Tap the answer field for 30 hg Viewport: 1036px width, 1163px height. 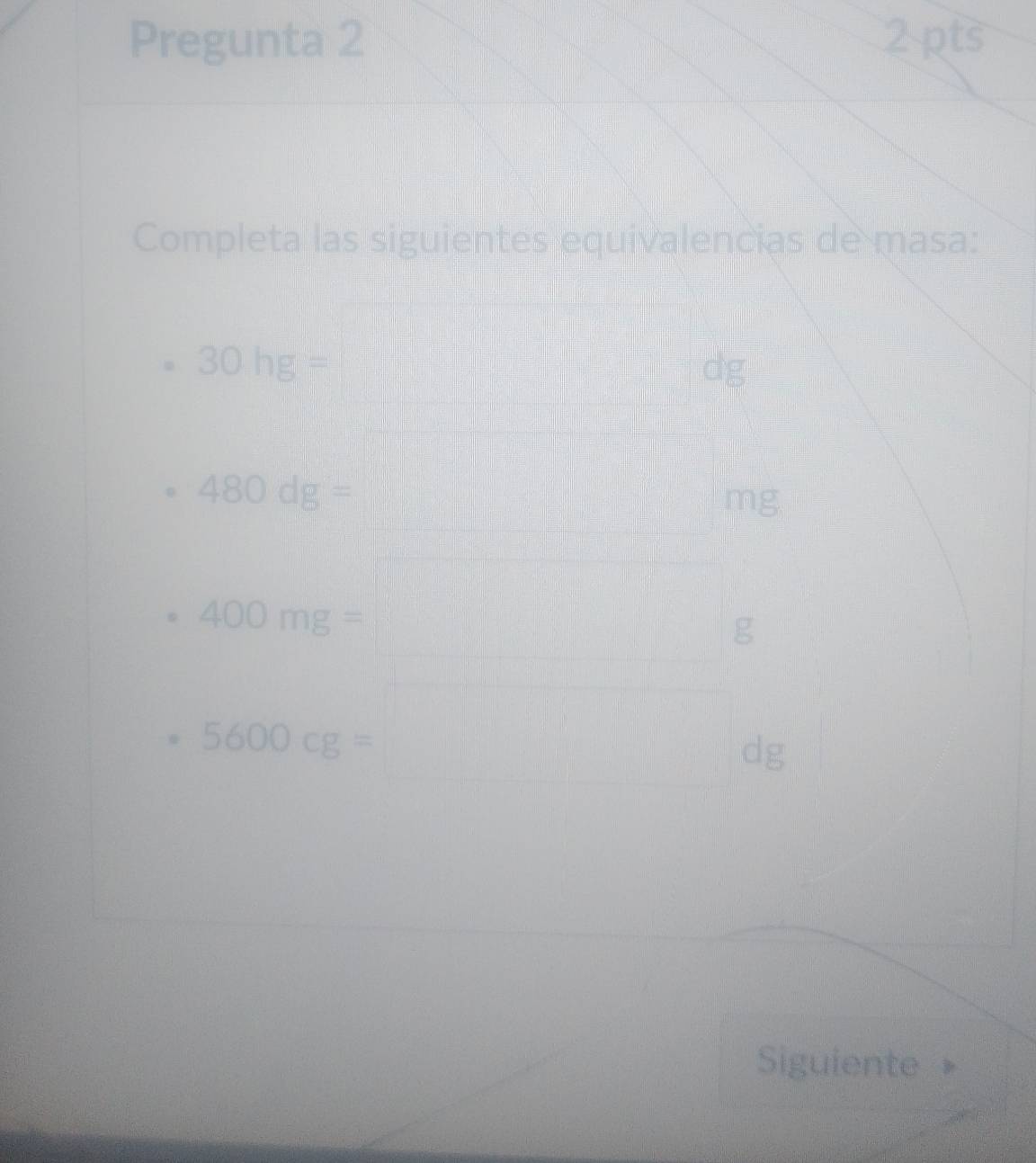click(517, 356)
